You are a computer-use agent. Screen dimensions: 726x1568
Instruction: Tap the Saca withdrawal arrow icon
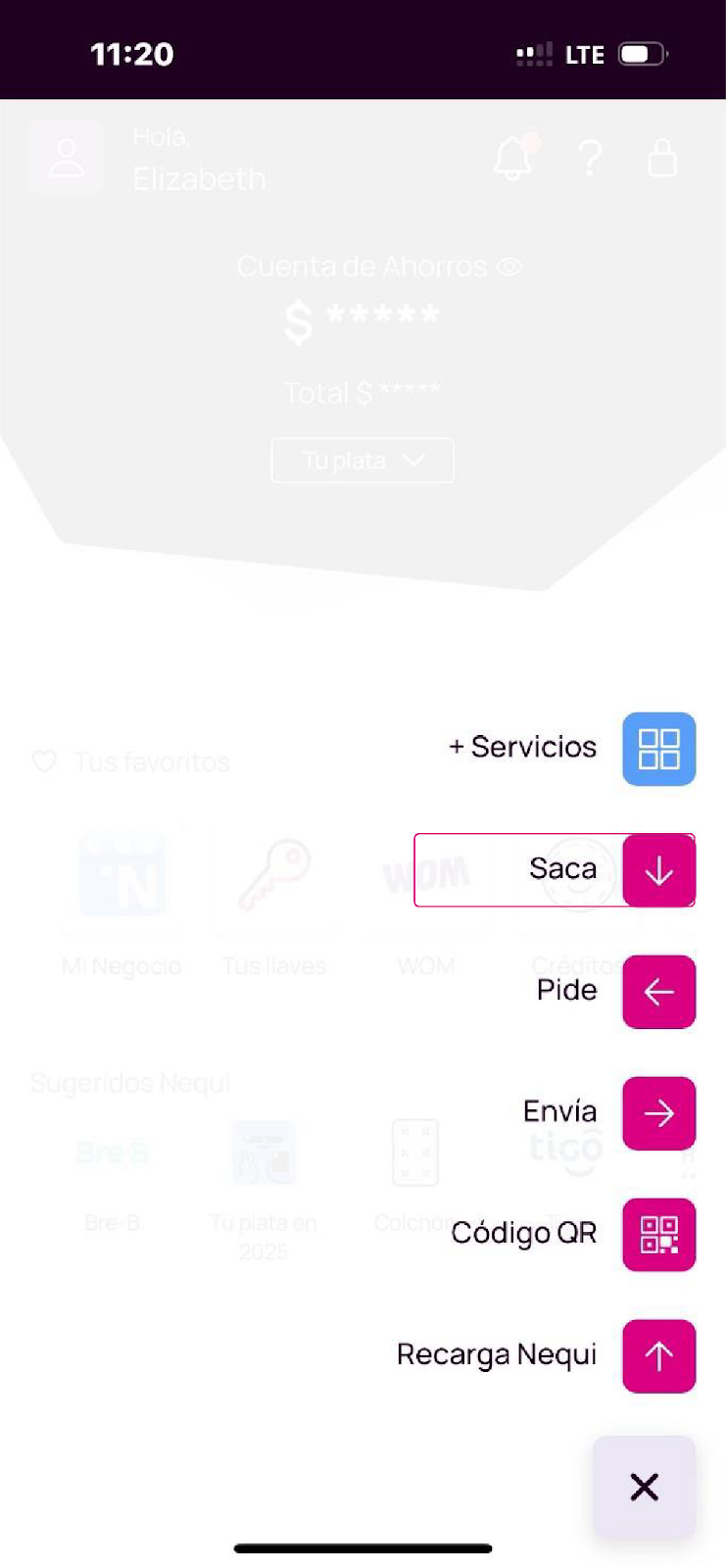pyautogui.click(x=658, y=870)
